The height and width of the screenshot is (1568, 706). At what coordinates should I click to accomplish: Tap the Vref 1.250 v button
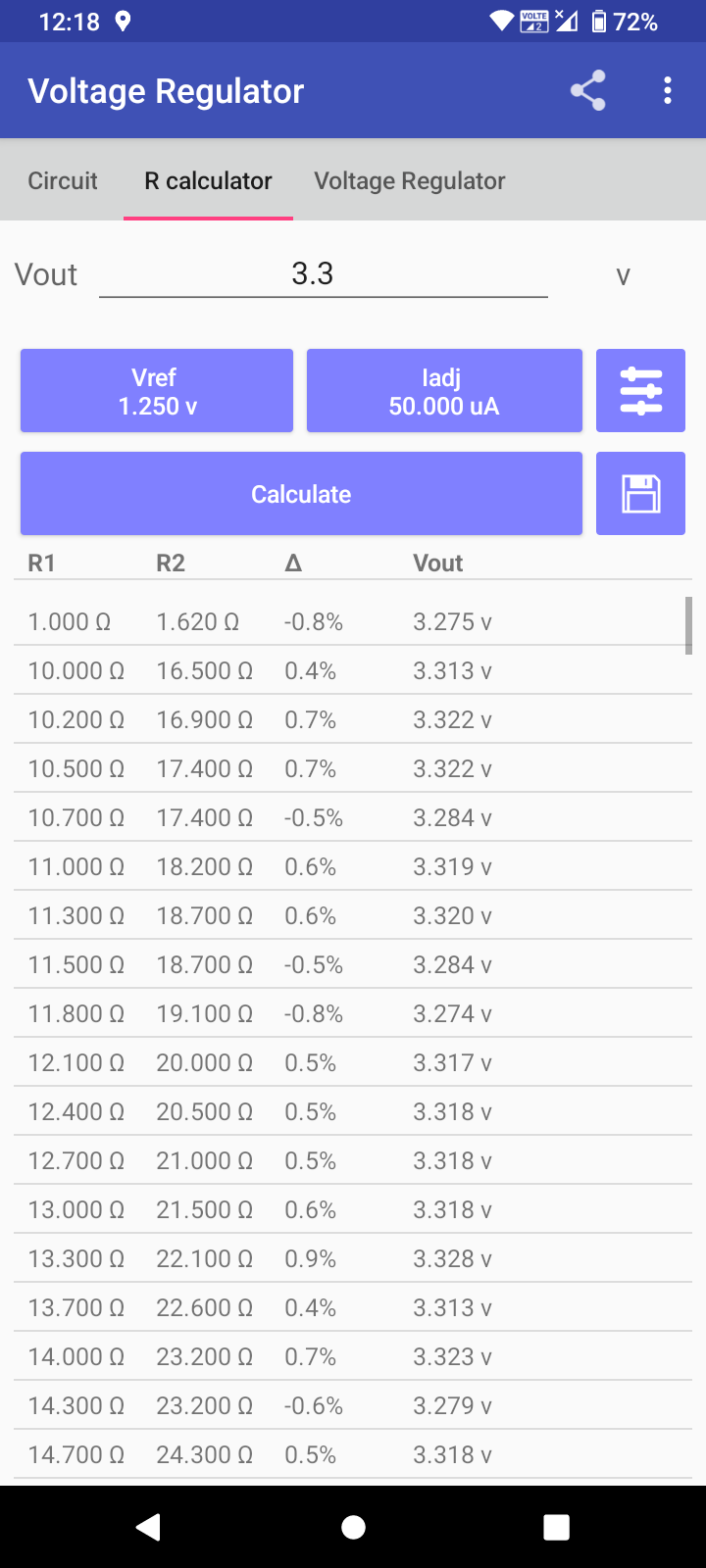click(156, 390)
